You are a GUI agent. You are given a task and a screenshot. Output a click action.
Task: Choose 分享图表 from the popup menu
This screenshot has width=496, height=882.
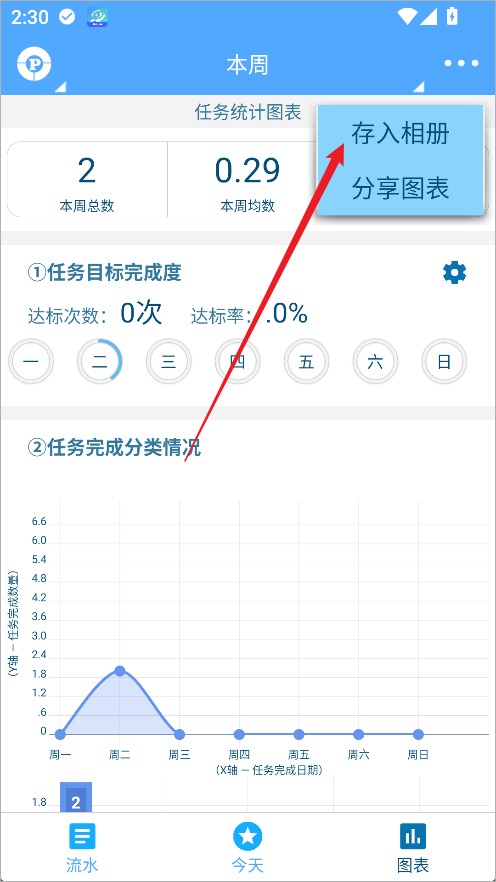(x=400, y=188)
